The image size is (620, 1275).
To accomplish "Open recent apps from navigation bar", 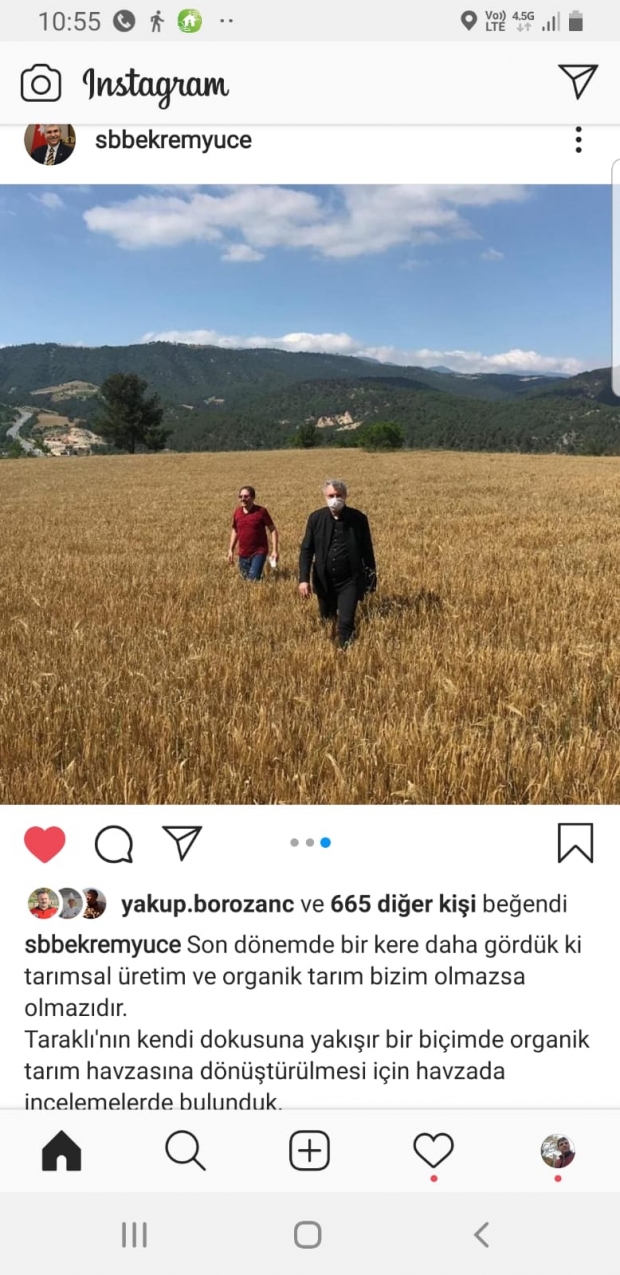I will click(134, 1235).
